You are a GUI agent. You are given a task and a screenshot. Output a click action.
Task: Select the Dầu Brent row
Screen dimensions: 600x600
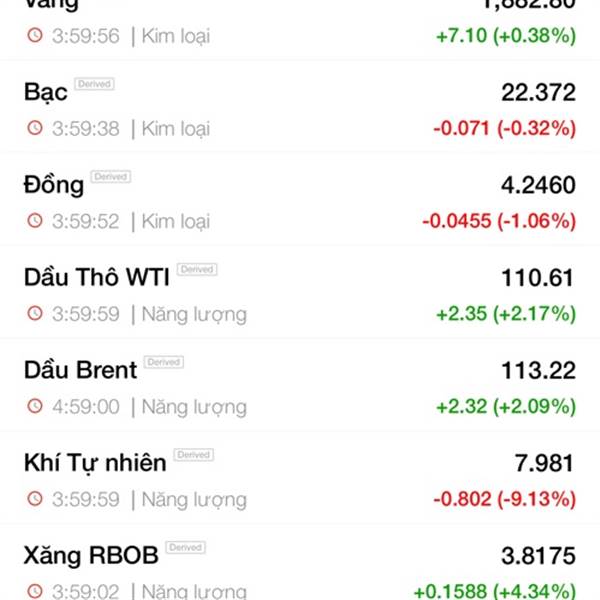[x=300, y=387]
